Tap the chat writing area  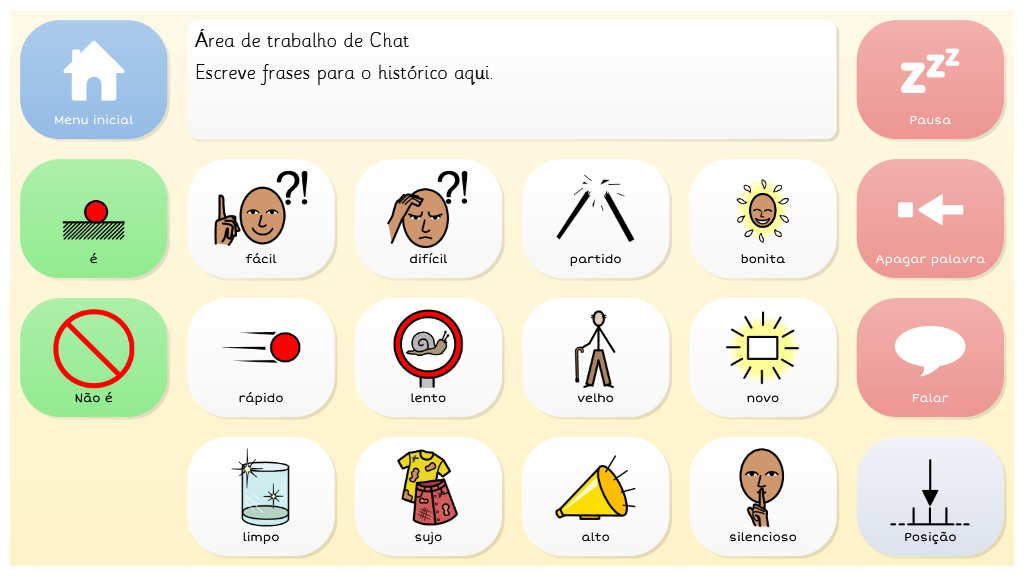(x=511, y=79)
